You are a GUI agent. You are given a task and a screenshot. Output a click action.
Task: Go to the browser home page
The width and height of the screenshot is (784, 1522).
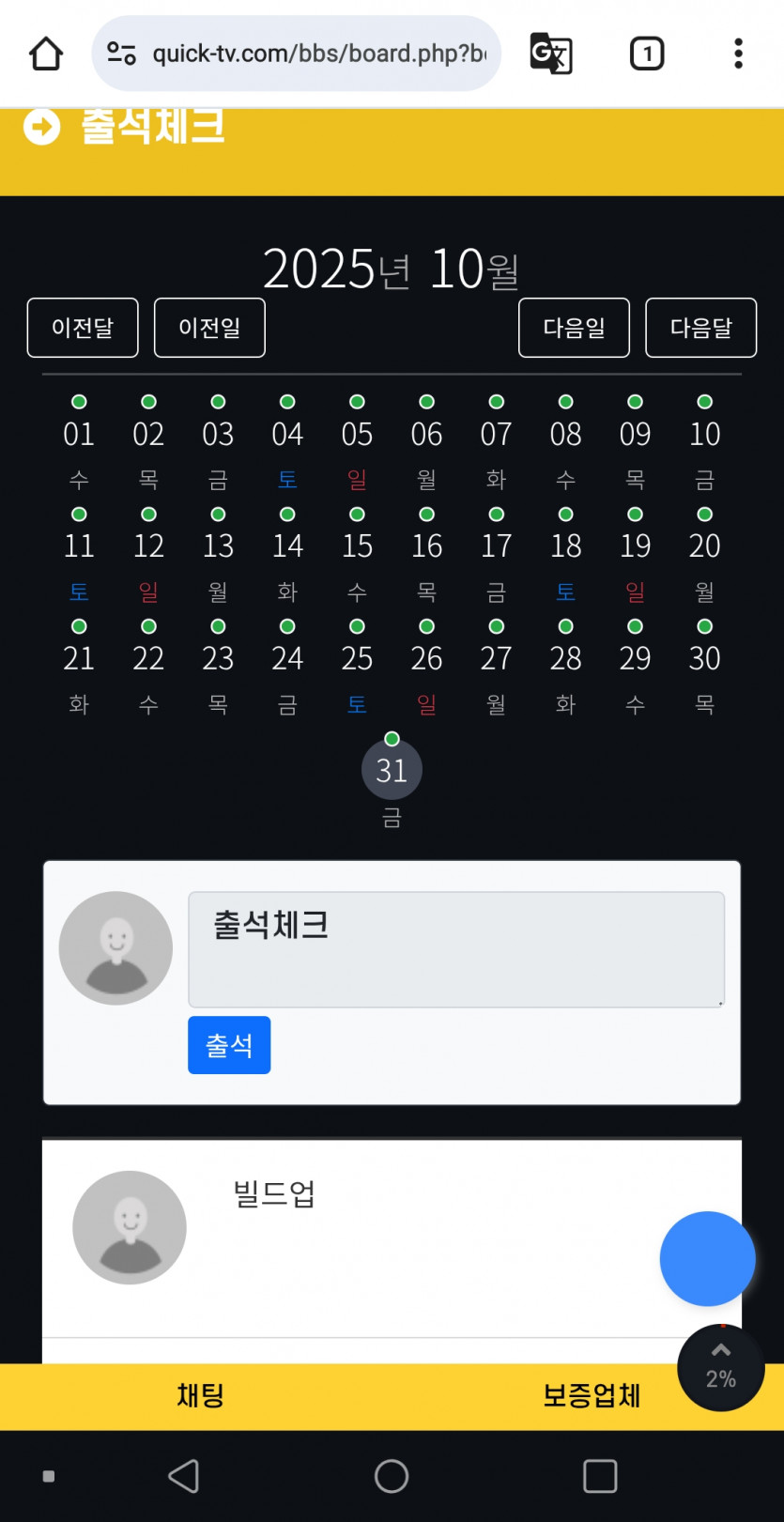[46, 54]
